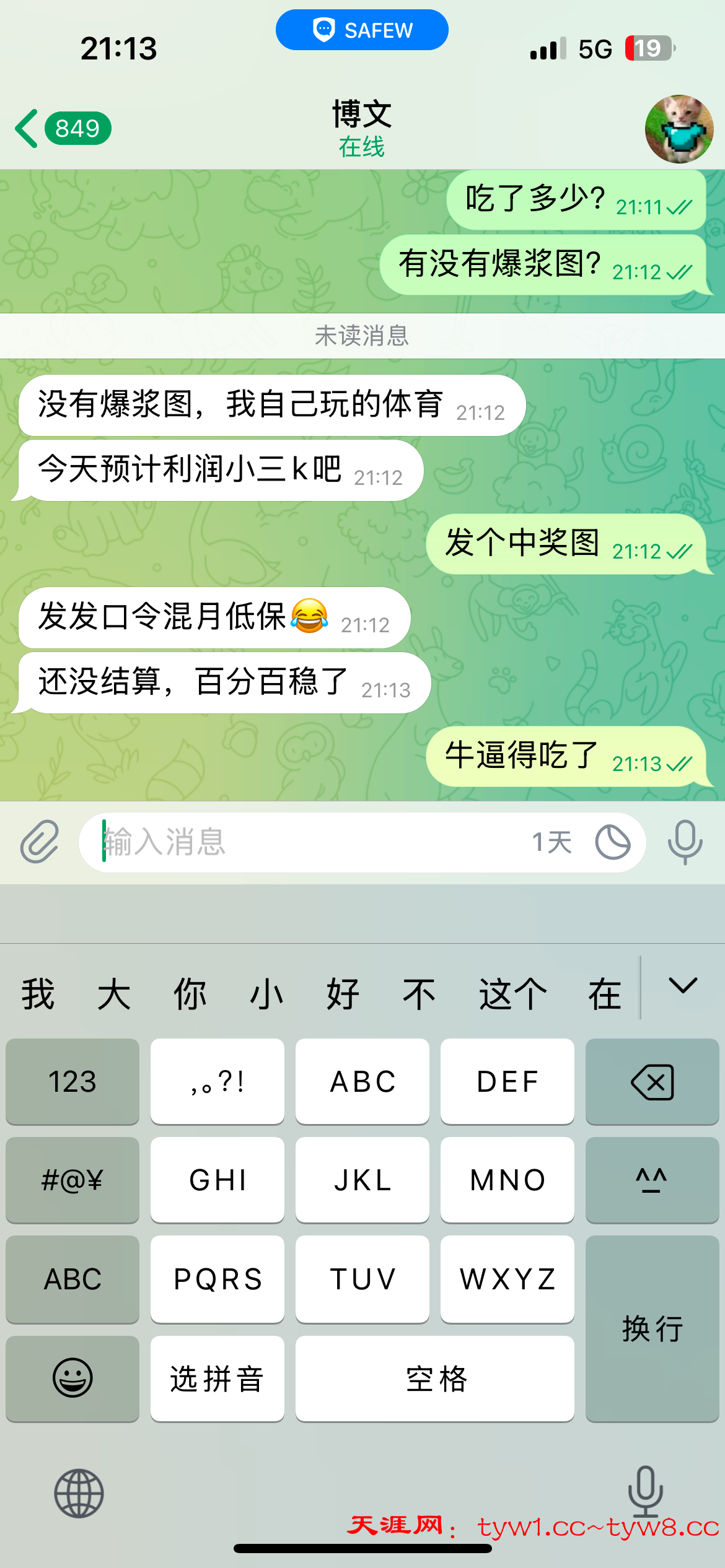Tap the 选拼音 key
Screen dimensions: 725x1568
(x=217, y=1379)
